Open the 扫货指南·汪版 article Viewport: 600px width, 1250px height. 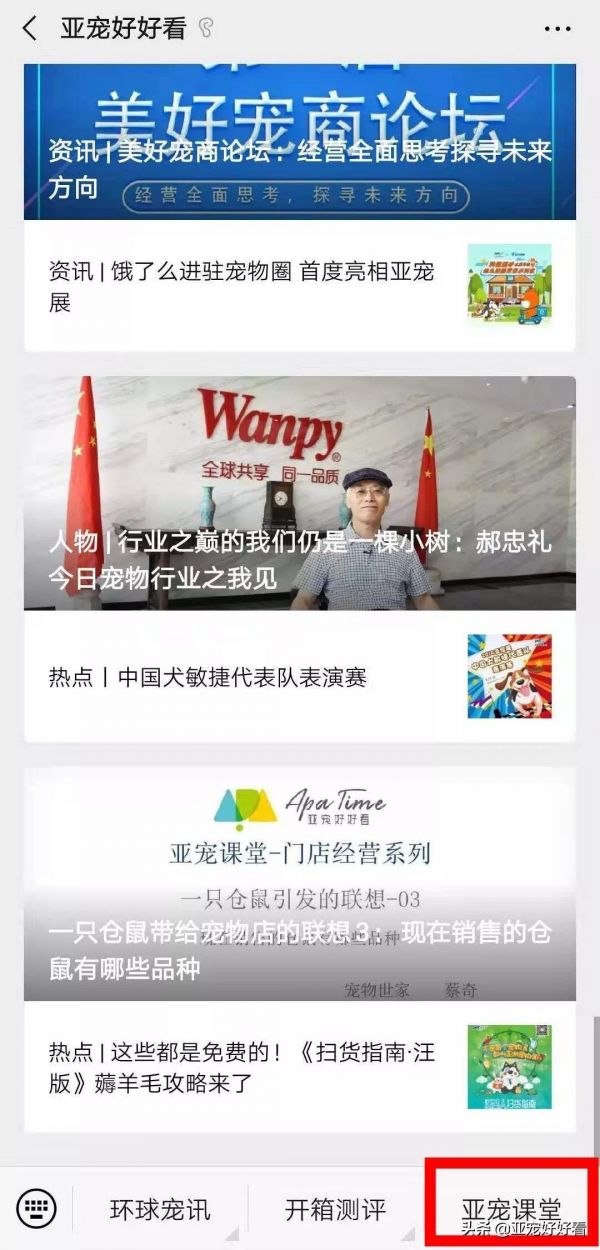pos(299,1067)
